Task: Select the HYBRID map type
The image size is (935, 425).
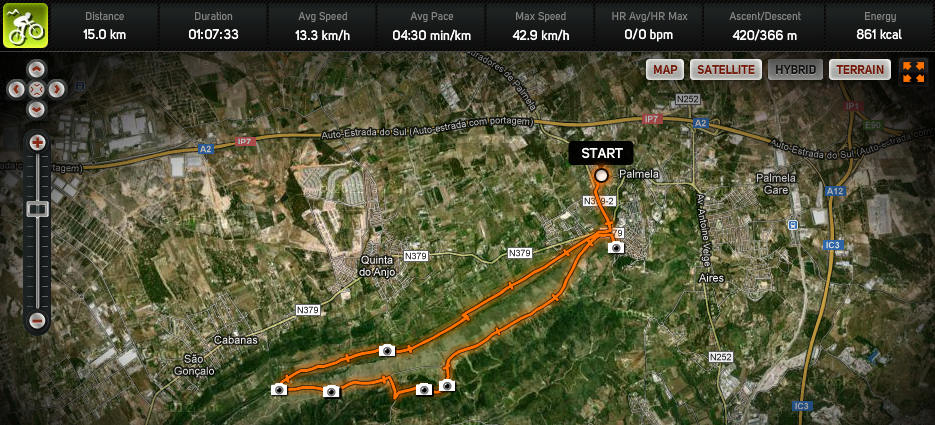Action: click(796, 70)
